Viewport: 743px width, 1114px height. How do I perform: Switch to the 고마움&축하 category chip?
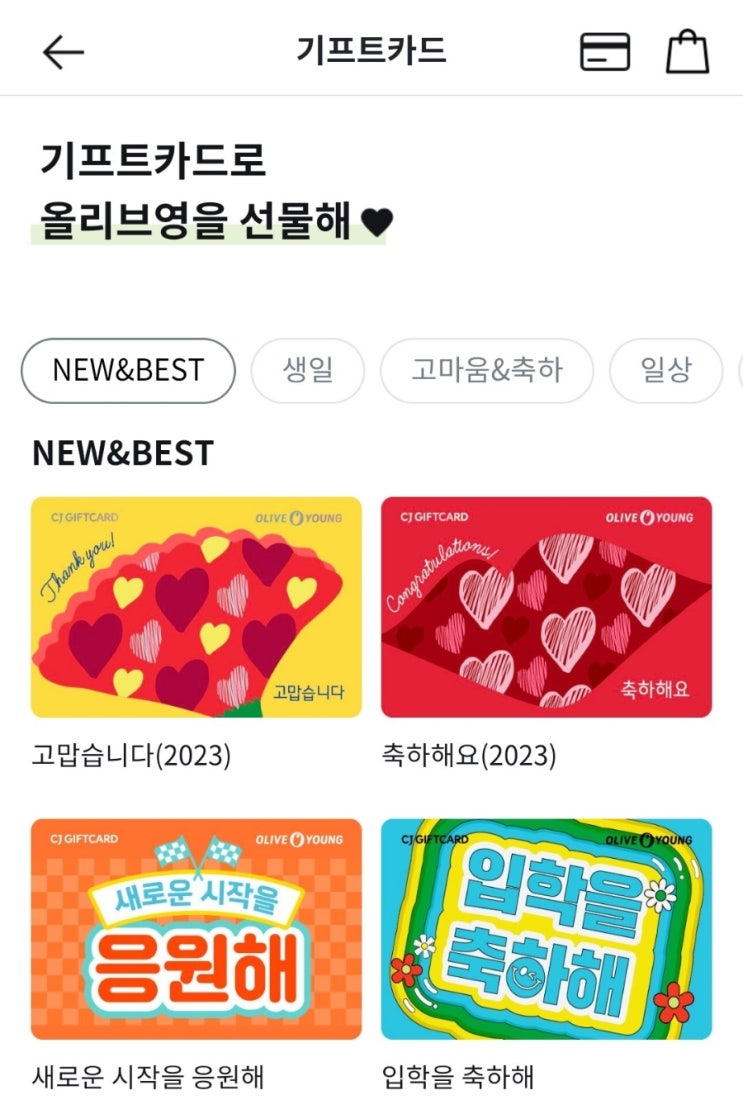point(487,370)
